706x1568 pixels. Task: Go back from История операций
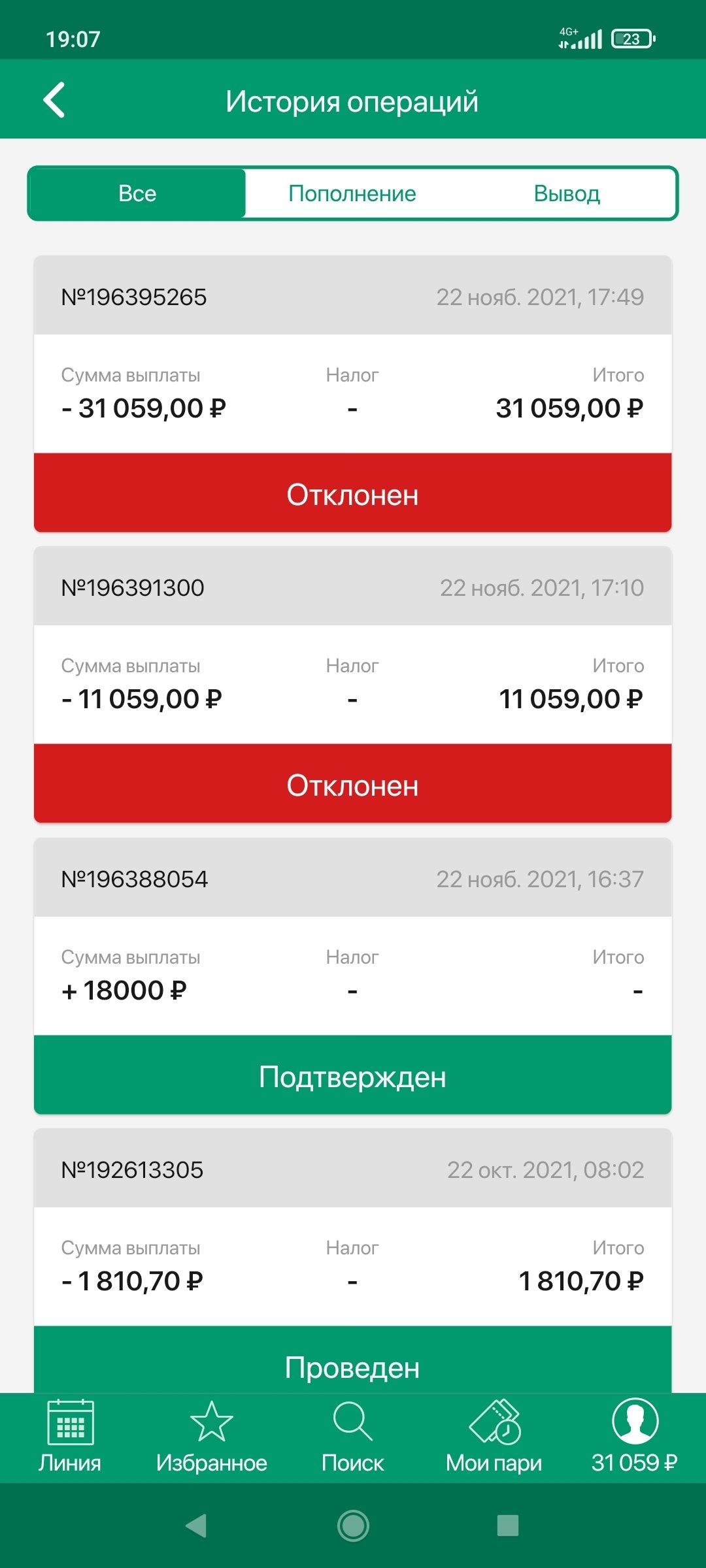[x=54, y=101]
